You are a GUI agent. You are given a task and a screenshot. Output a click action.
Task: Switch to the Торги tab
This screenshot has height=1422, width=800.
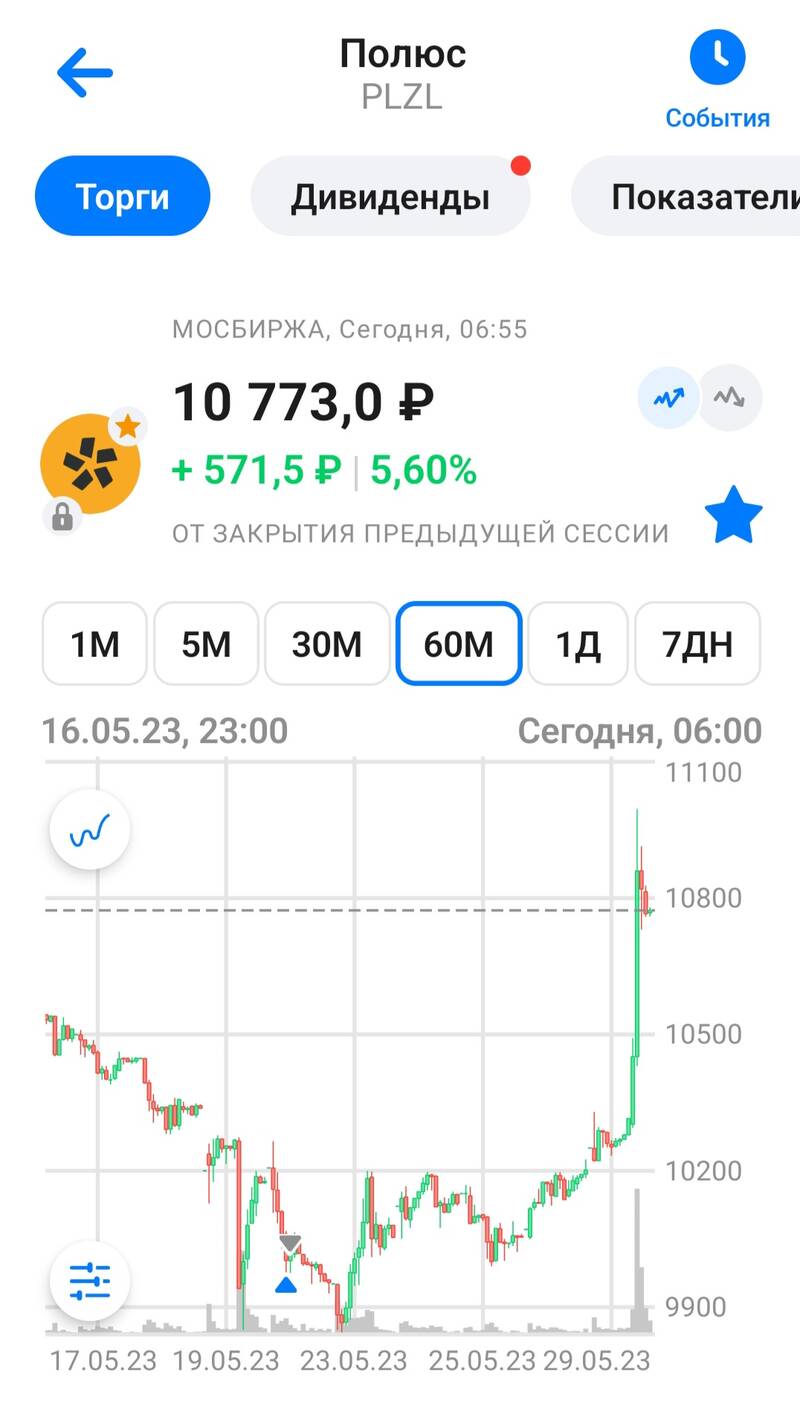coord(123,196)
